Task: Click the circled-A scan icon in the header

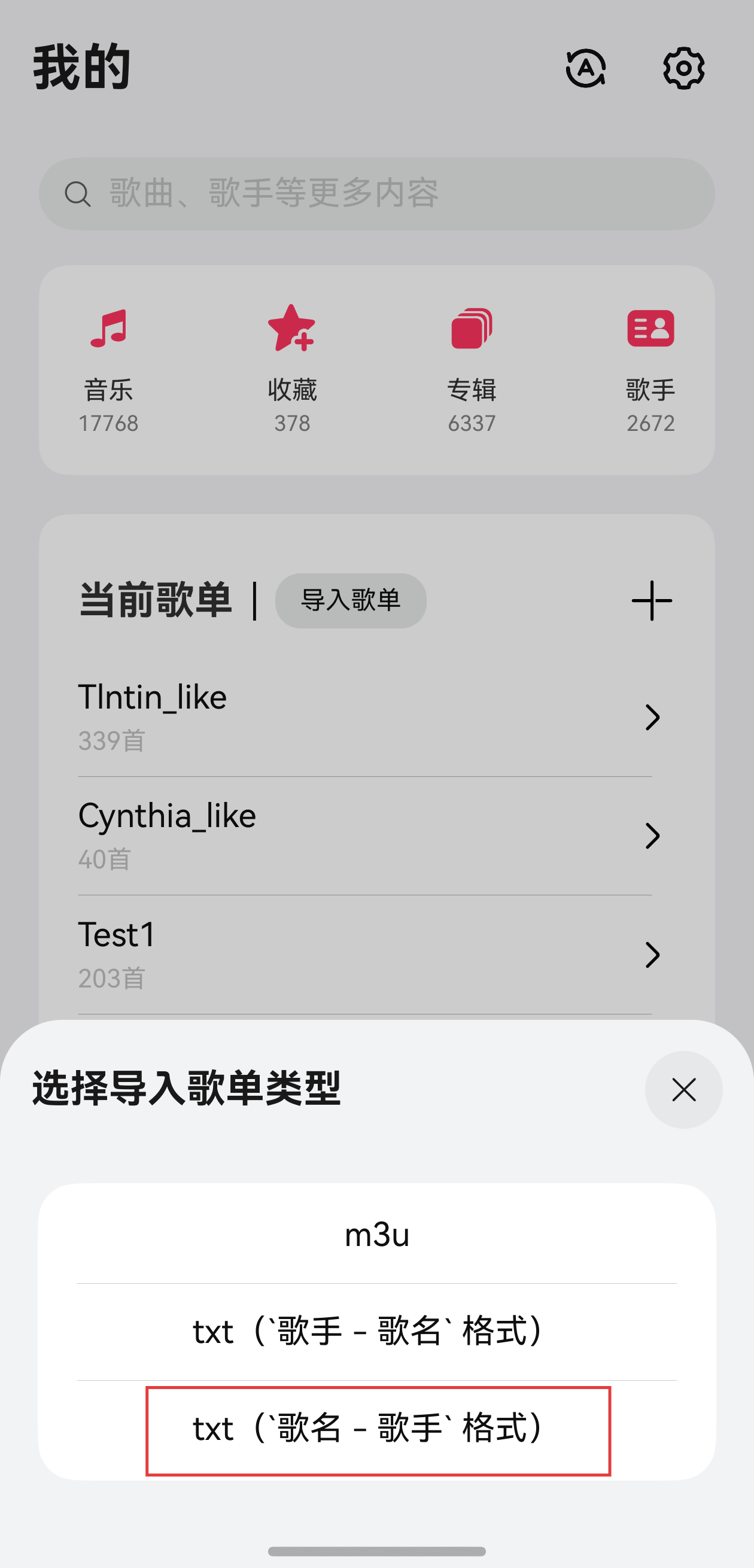Action: [585, 69]
